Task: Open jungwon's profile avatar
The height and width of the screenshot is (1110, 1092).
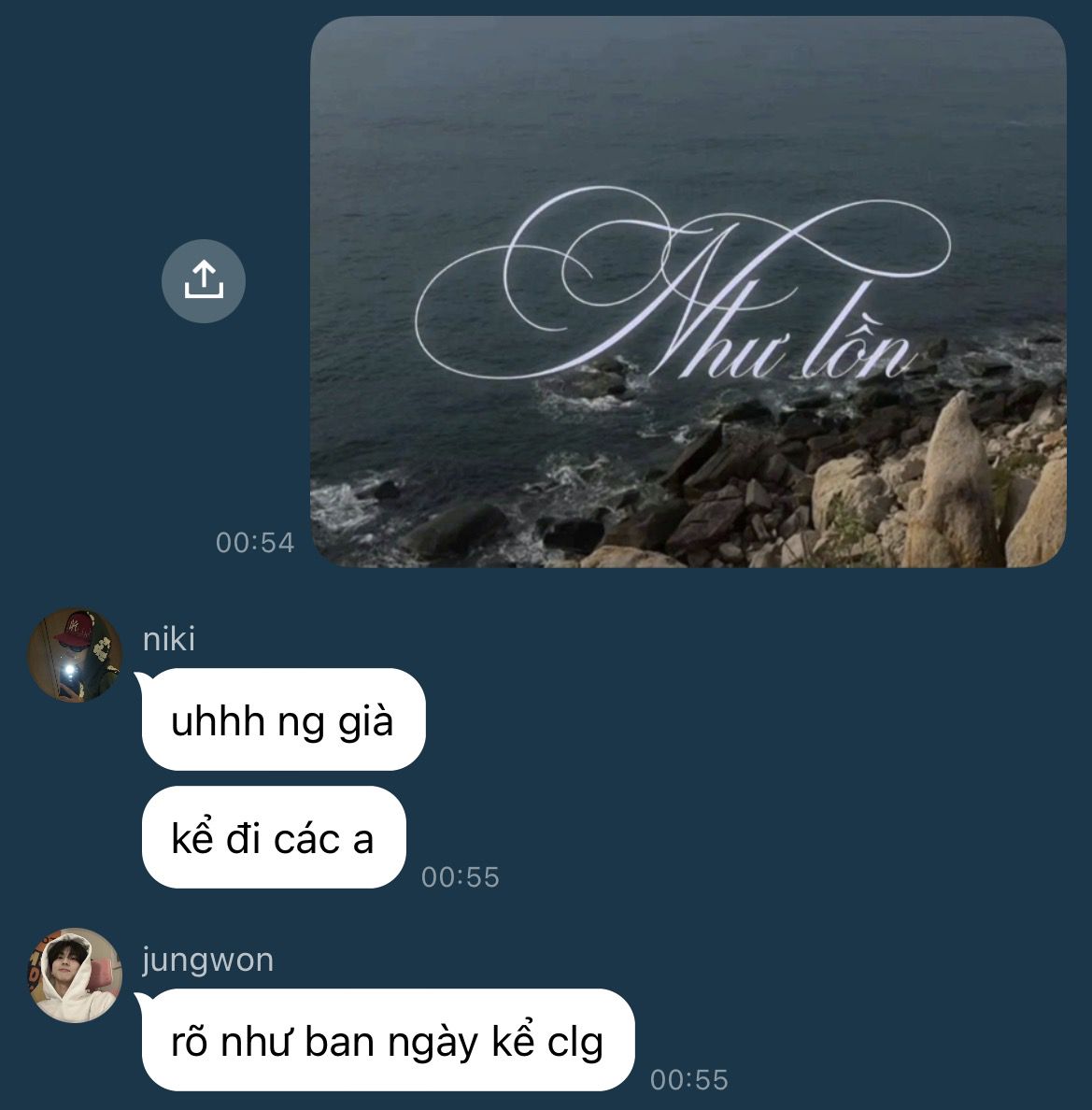Action: pos(75,975)
